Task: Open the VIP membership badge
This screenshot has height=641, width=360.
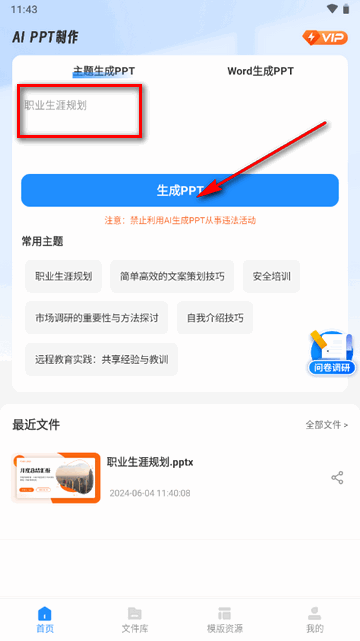Action: click(x=325, y=38)
